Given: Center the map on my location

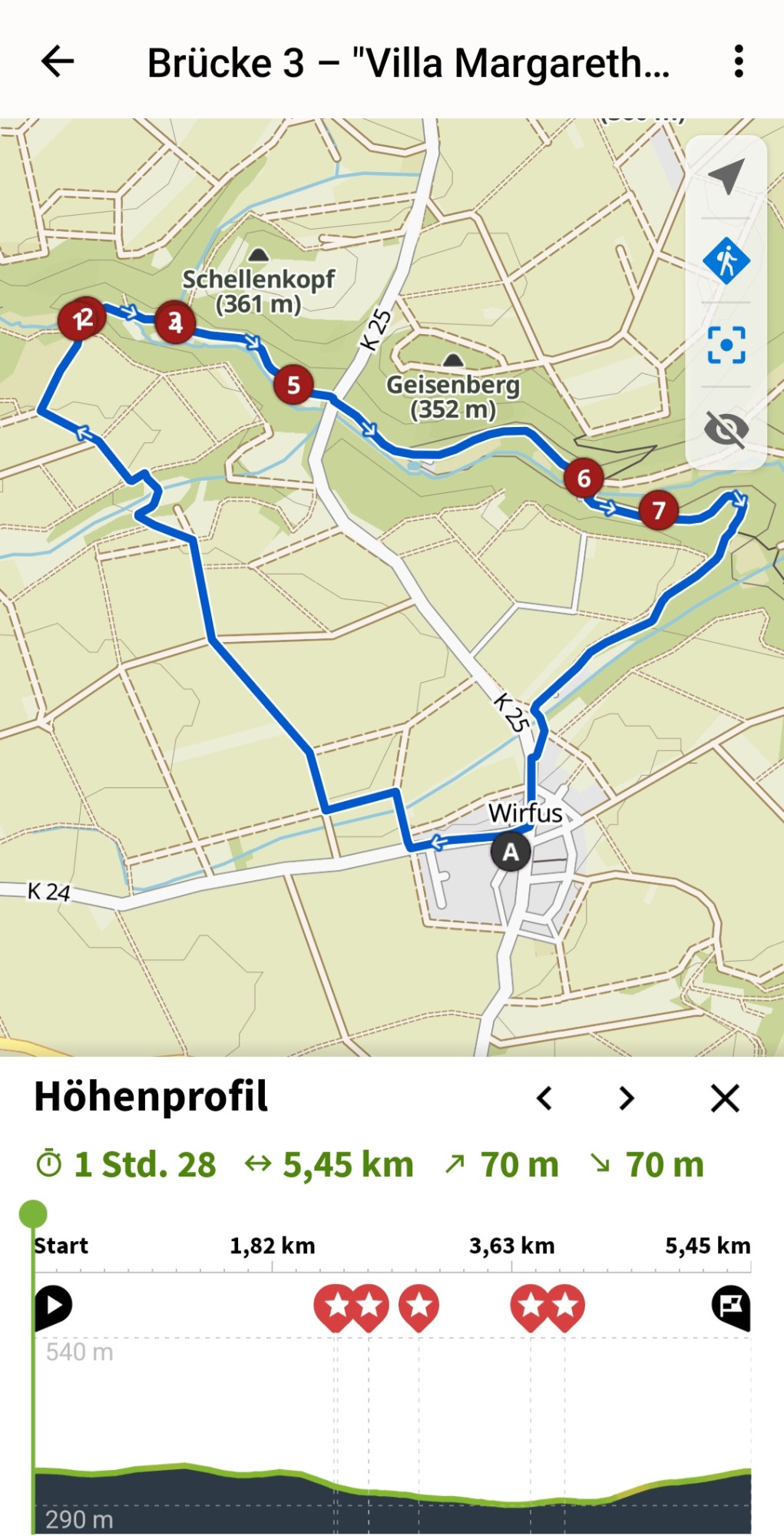Looking at the screenshot, I should coord(726,177).
